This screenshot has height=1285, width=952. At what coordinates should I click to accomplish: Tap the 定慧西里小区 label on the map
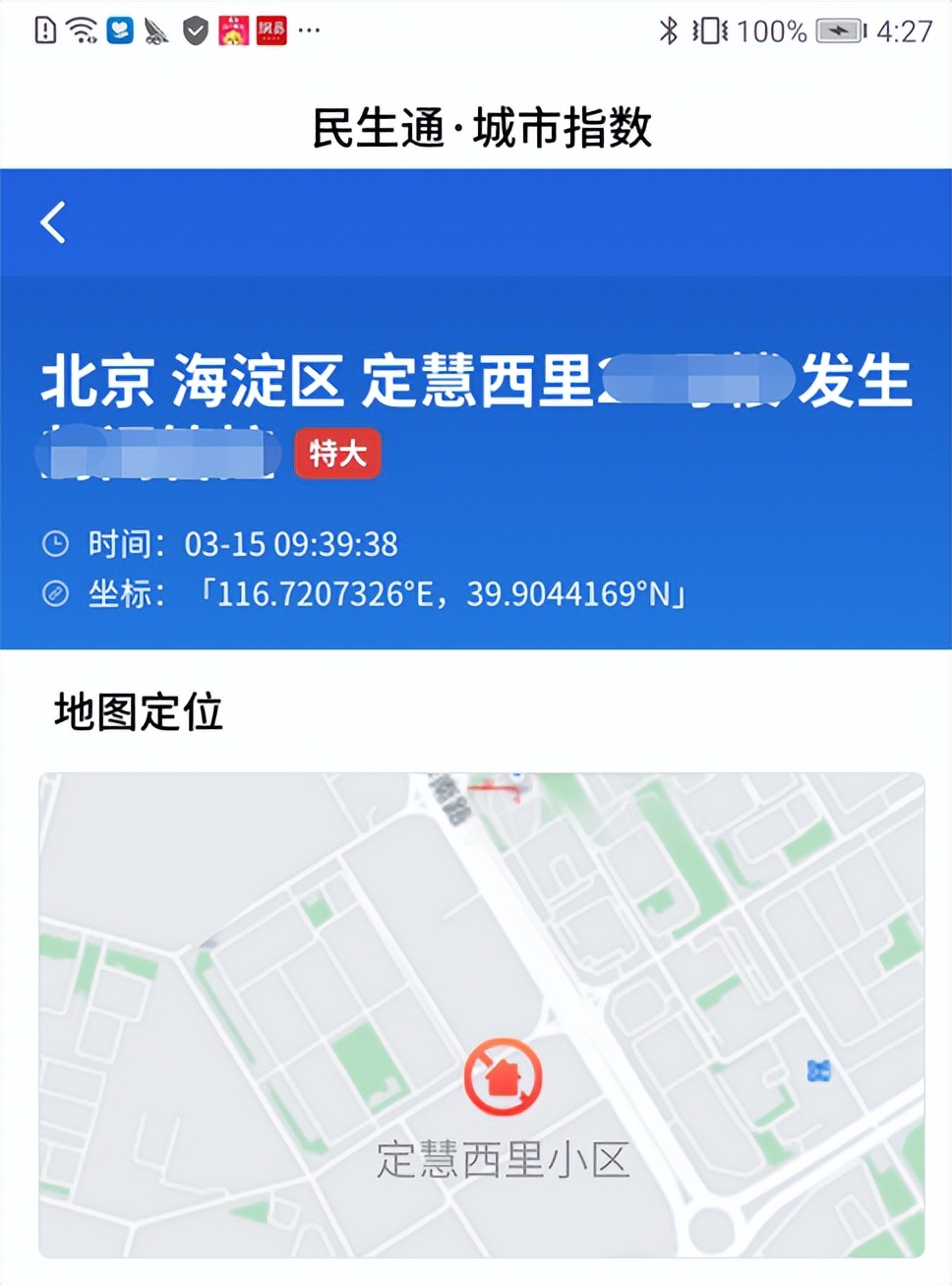(504, 1159)
